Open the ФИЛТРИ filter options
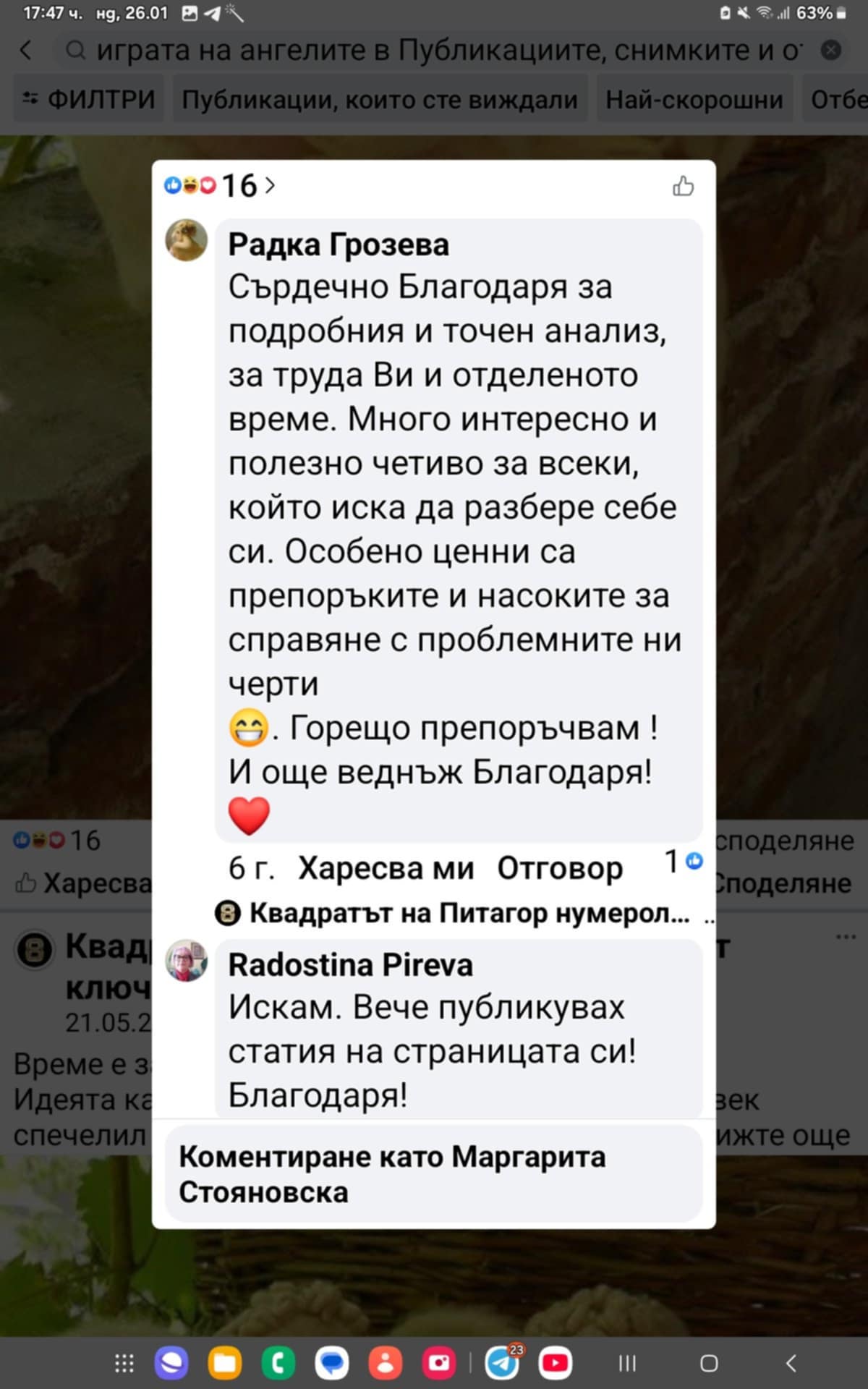This screenshot has width=868, height=1389. point(89,99)
